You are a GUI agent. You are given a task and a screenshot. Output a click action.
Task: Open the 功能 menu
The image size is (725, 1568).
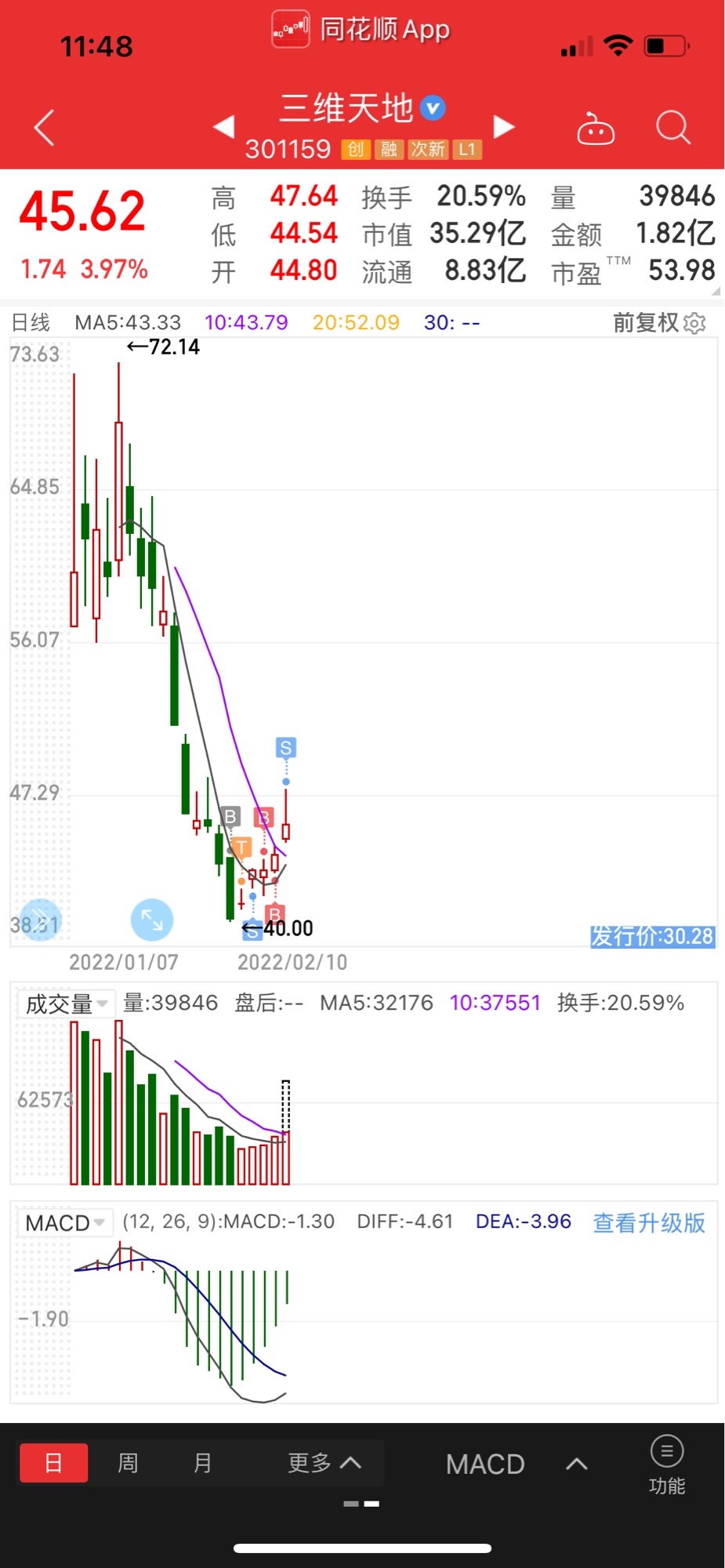pos(667,1465)
